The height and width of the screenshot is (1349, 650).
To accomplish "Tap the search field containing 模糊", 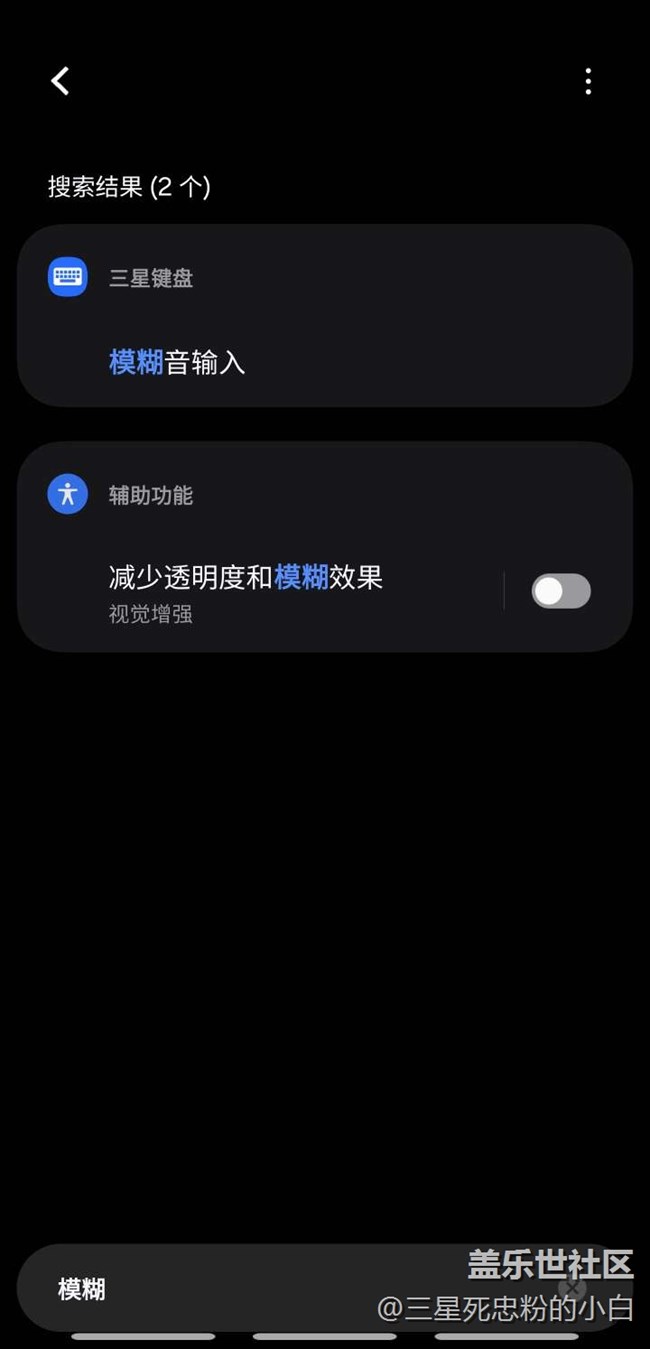I will [250, 1288].
